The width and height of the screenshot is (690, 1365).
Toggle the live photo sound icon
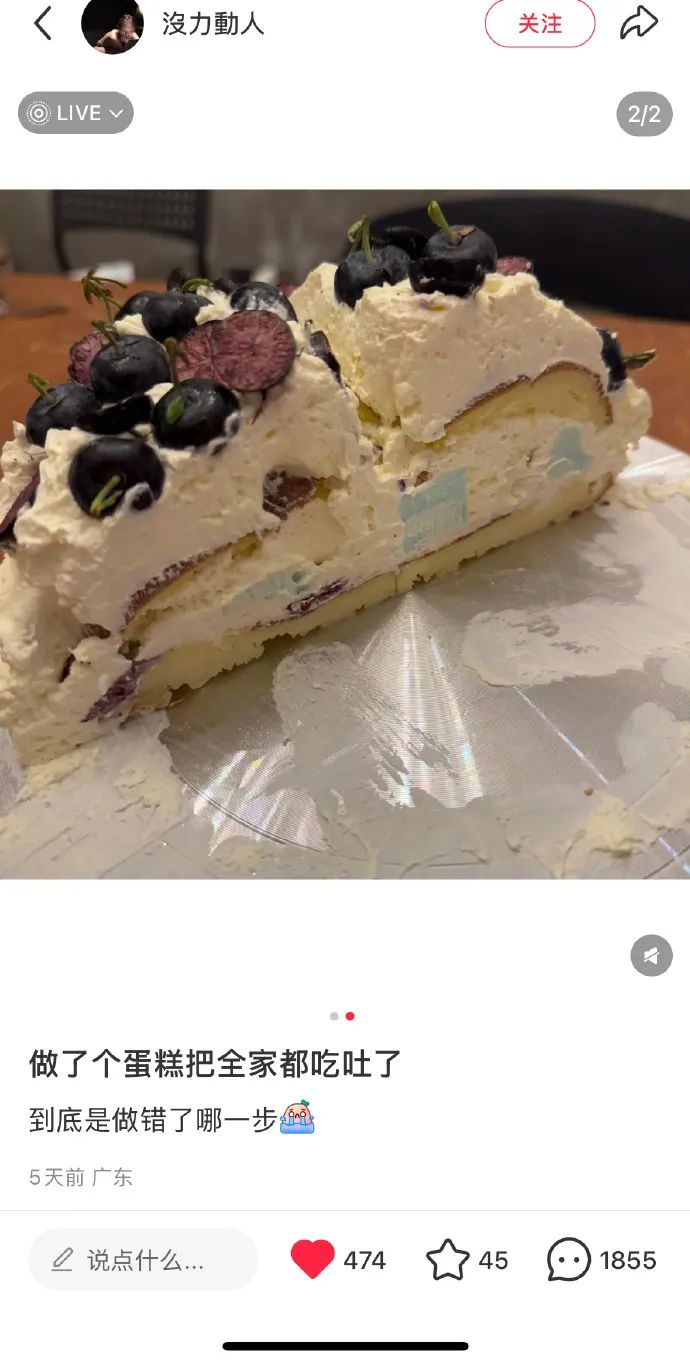click(651, 956)
